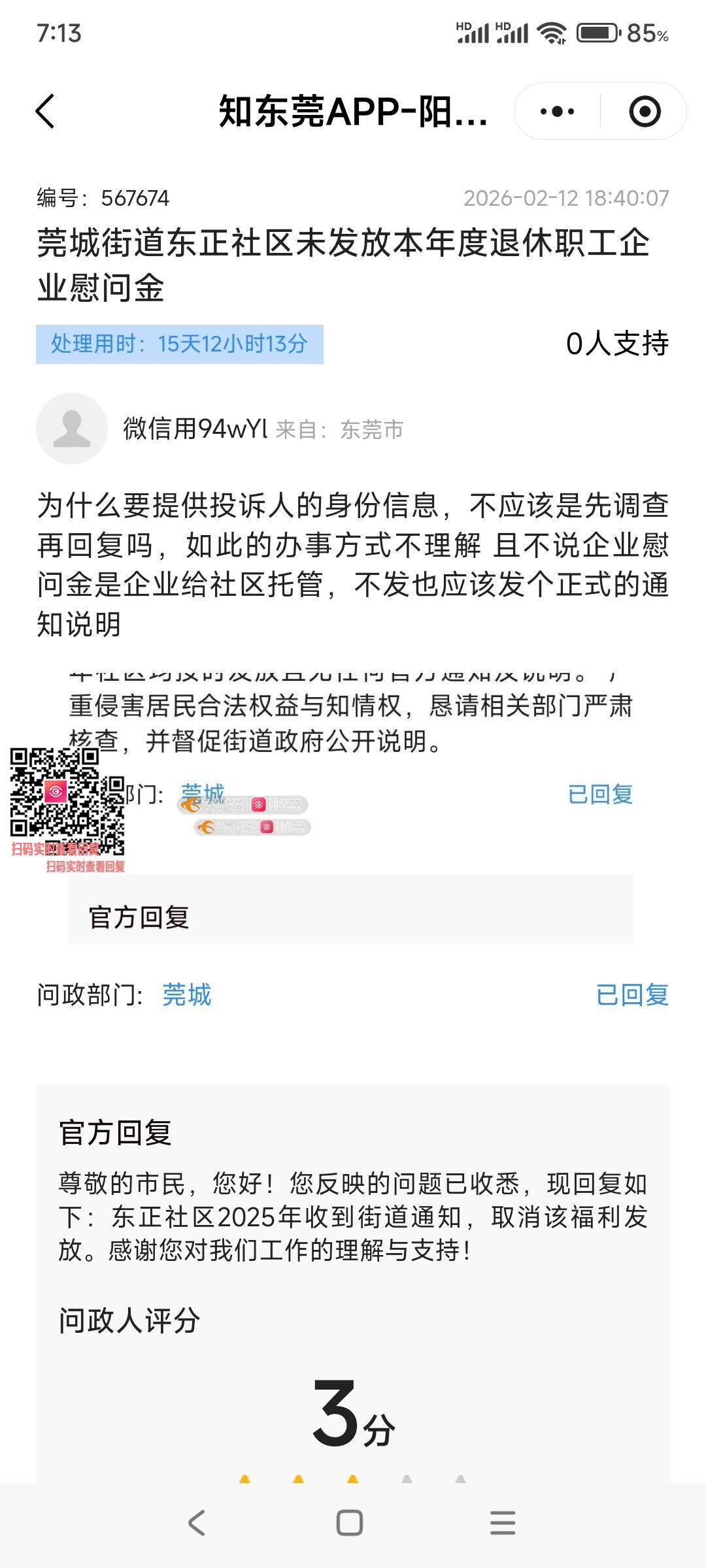The height and width of the screenshot is (1568, 706).
Task: Open recent apps from navigation bar
Action: coord(502,1523)
